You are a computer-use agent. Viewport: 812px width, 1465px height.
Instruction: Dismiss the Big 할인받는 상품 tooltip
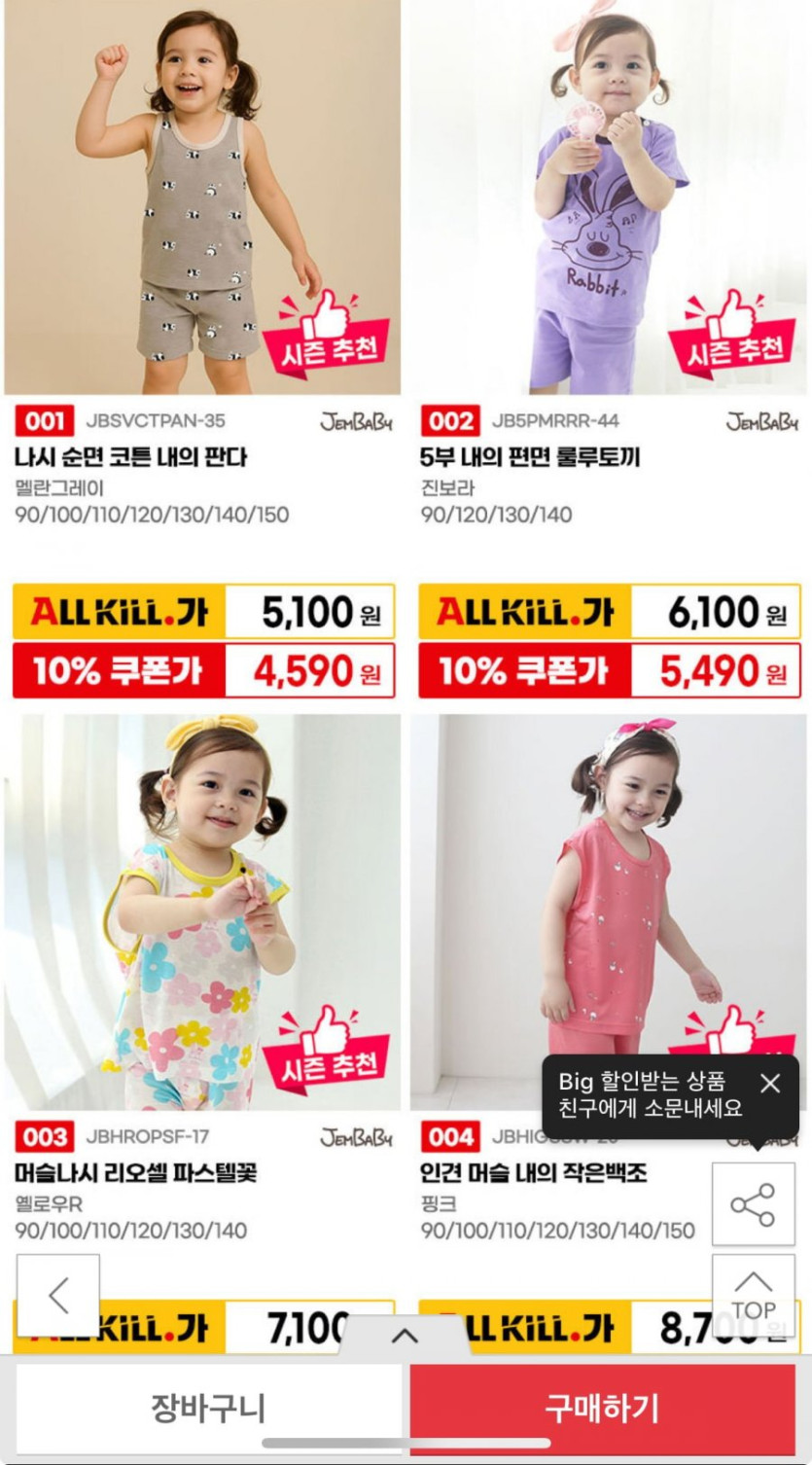tap(770, 1083)
